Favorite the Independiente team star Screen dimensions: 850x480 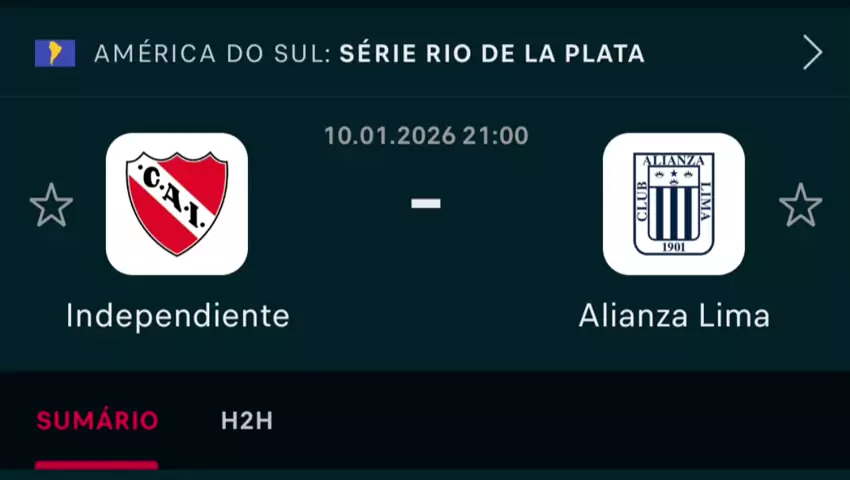tap(51, 205)
